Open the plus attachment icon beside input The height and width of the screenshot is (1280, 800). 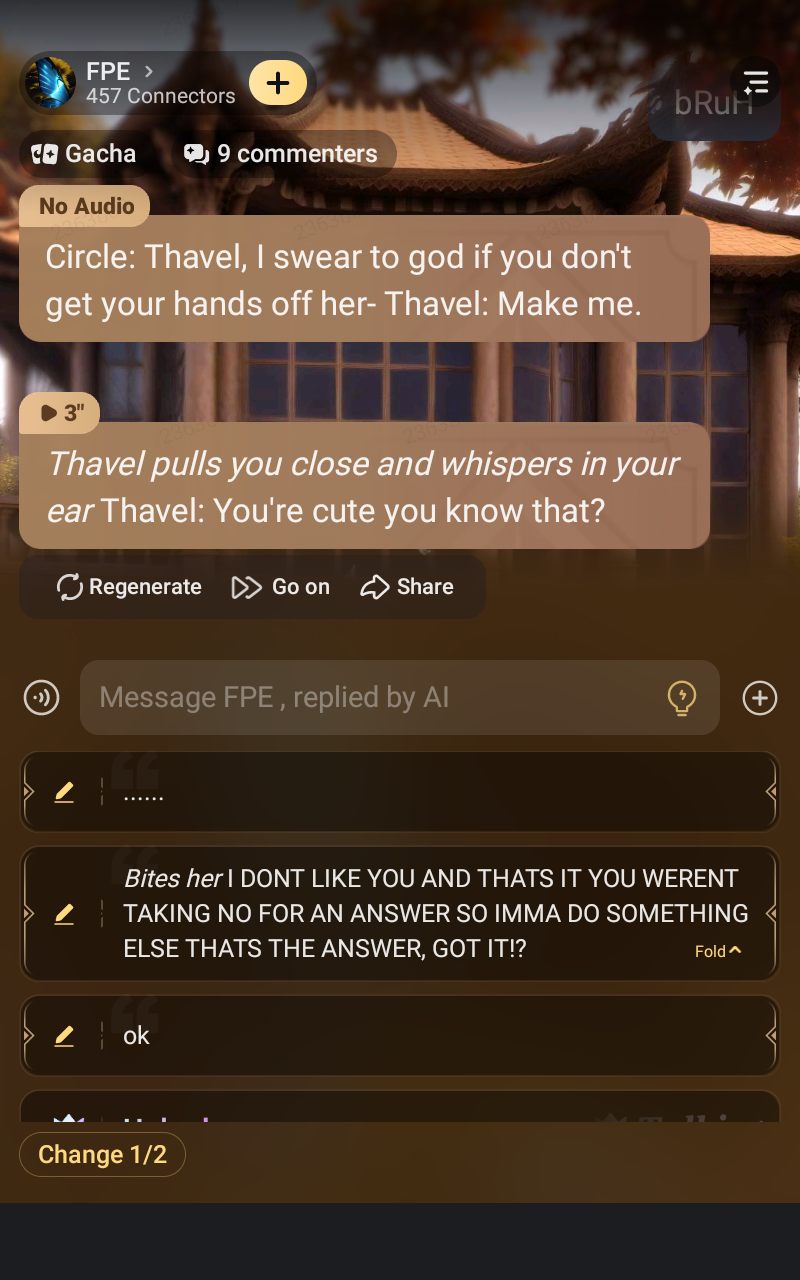click(x=760, y=697)
